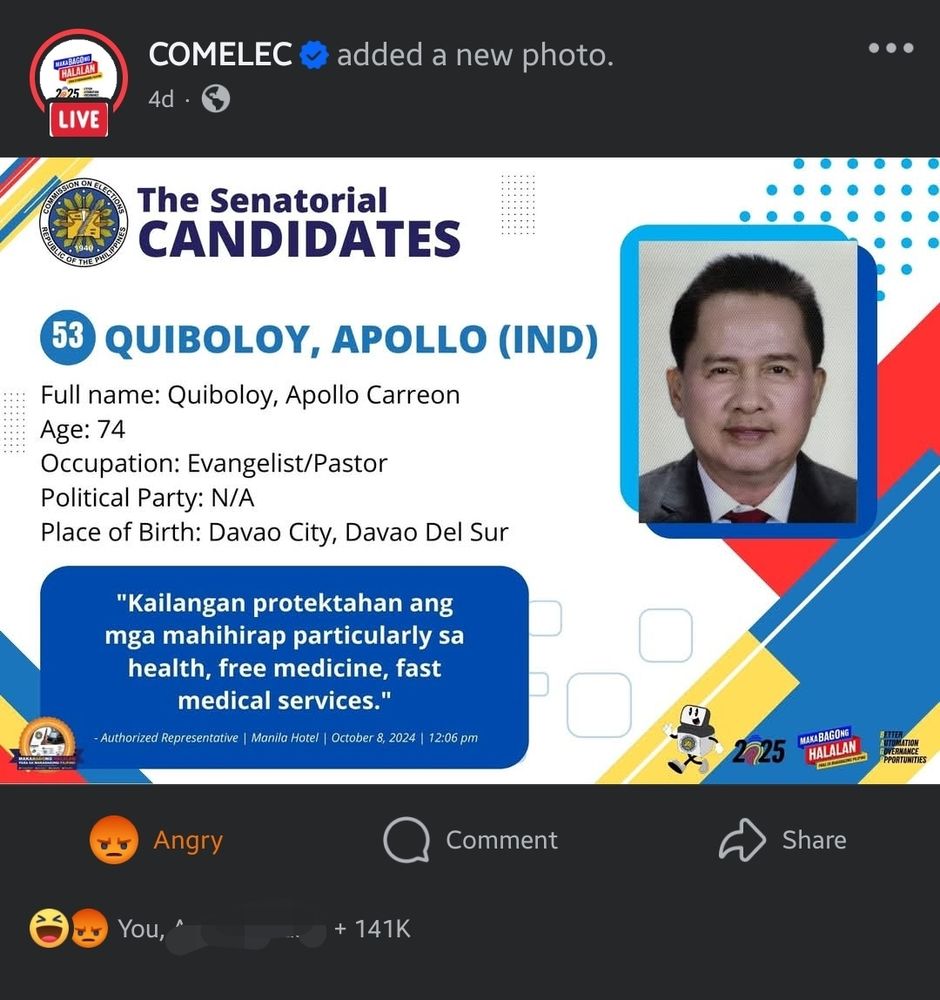Click COMELEC's blue verified badge

click(x=313, y=54)
